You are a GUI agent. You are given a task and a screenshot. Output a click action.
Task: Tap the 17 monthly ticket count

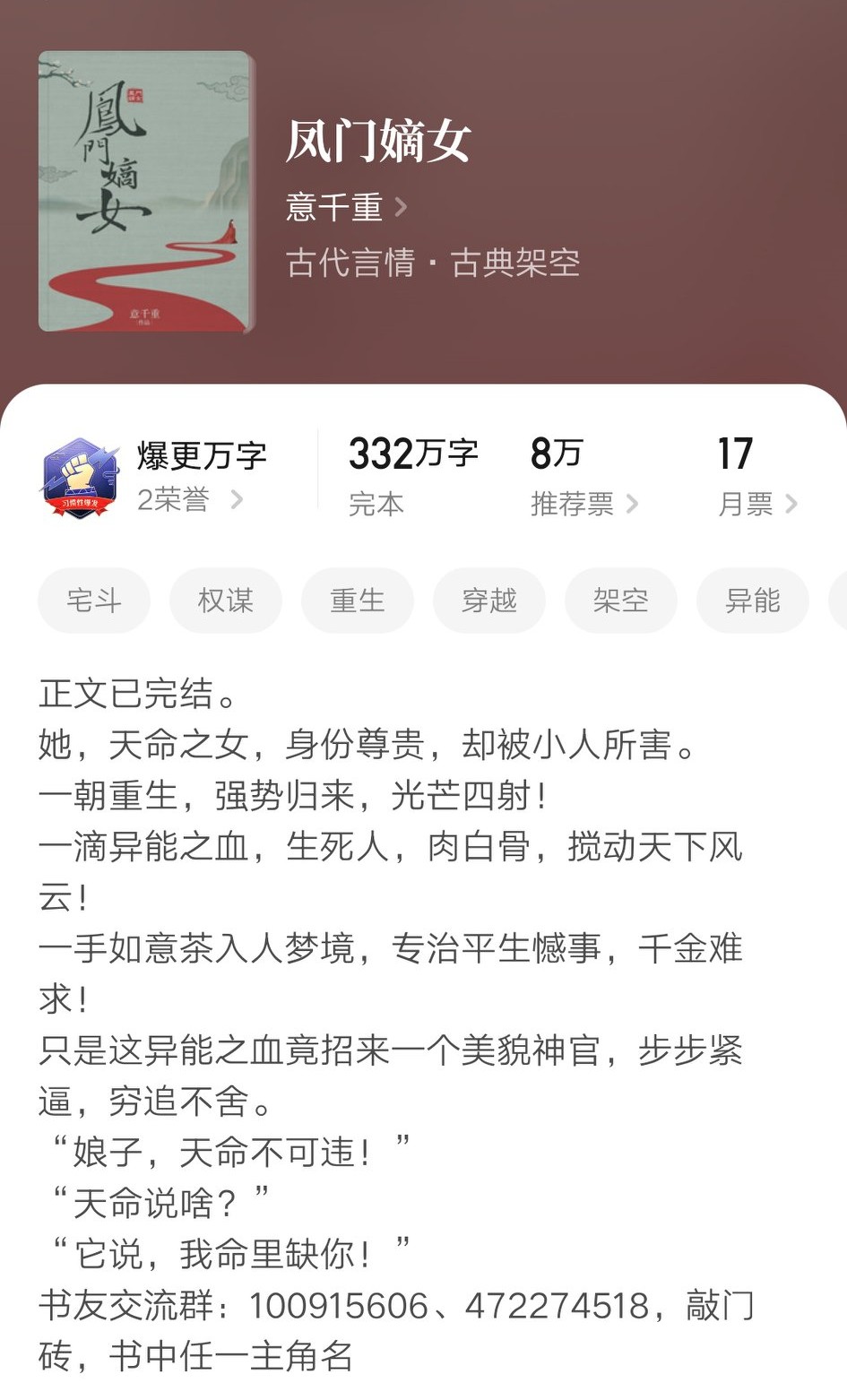[737, 454]
